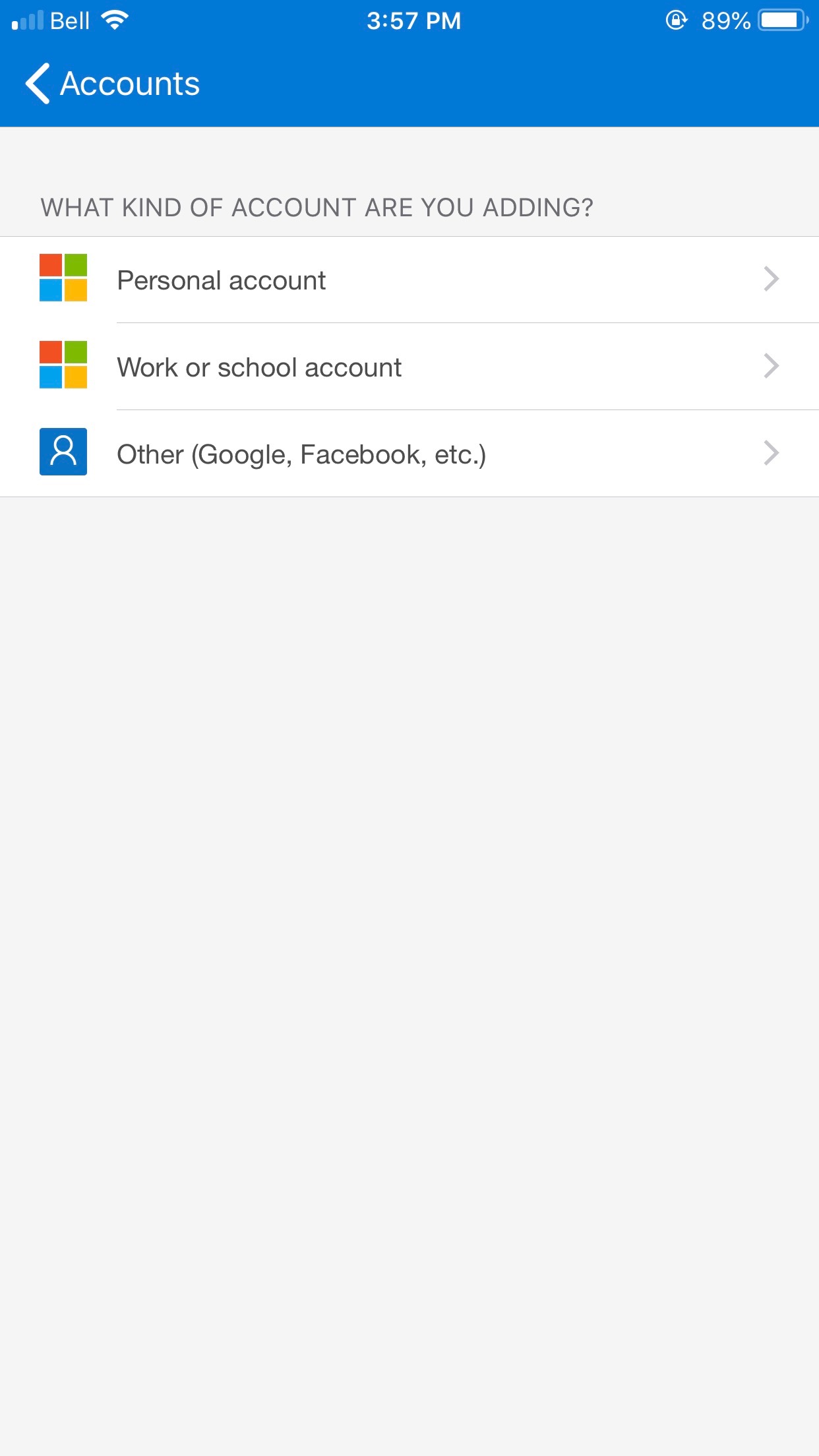Click the Wi-Fi icon in the status bar
The image size is (819, 1456).
[x=116, y=20]
